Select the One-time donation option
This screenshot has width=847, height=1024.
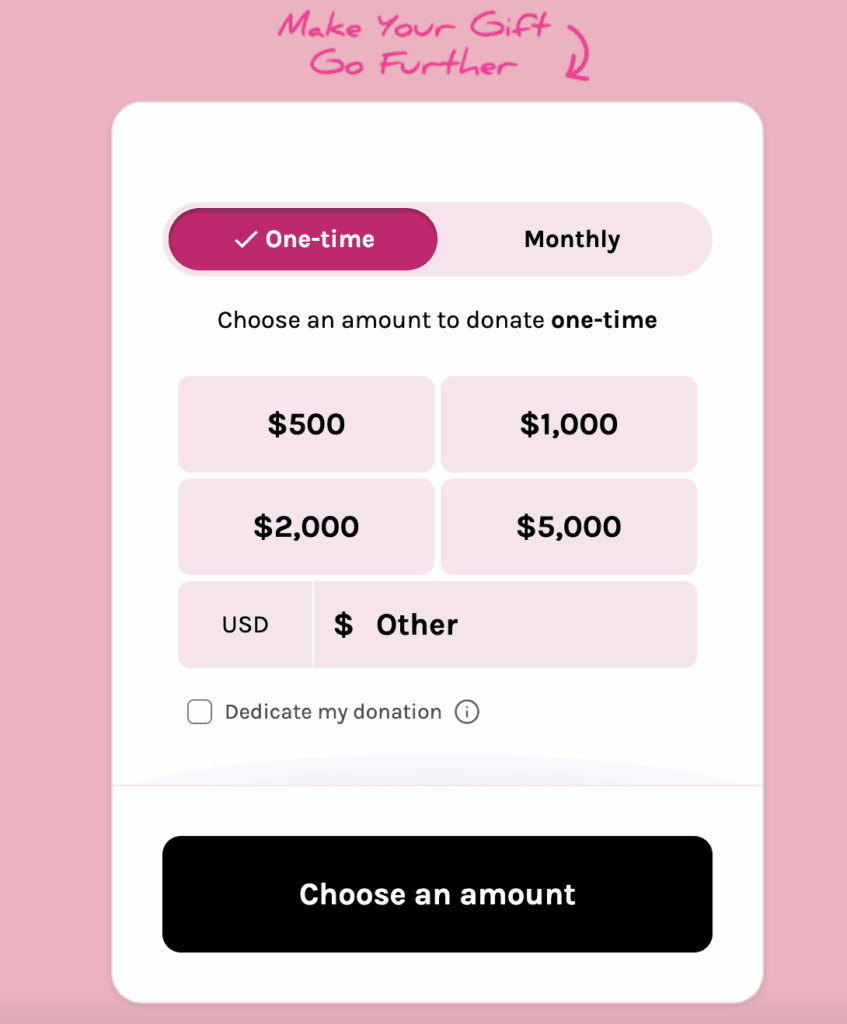pos(303,240)
